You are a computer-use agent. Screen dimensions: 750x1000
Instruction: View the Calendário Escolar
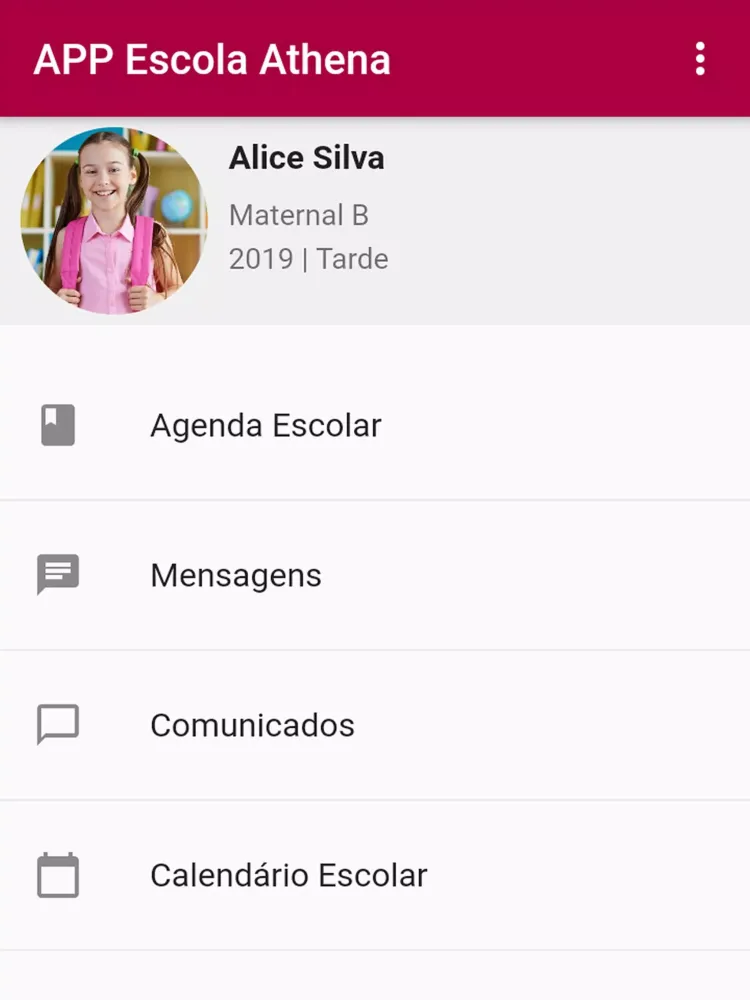click(288, 876)
